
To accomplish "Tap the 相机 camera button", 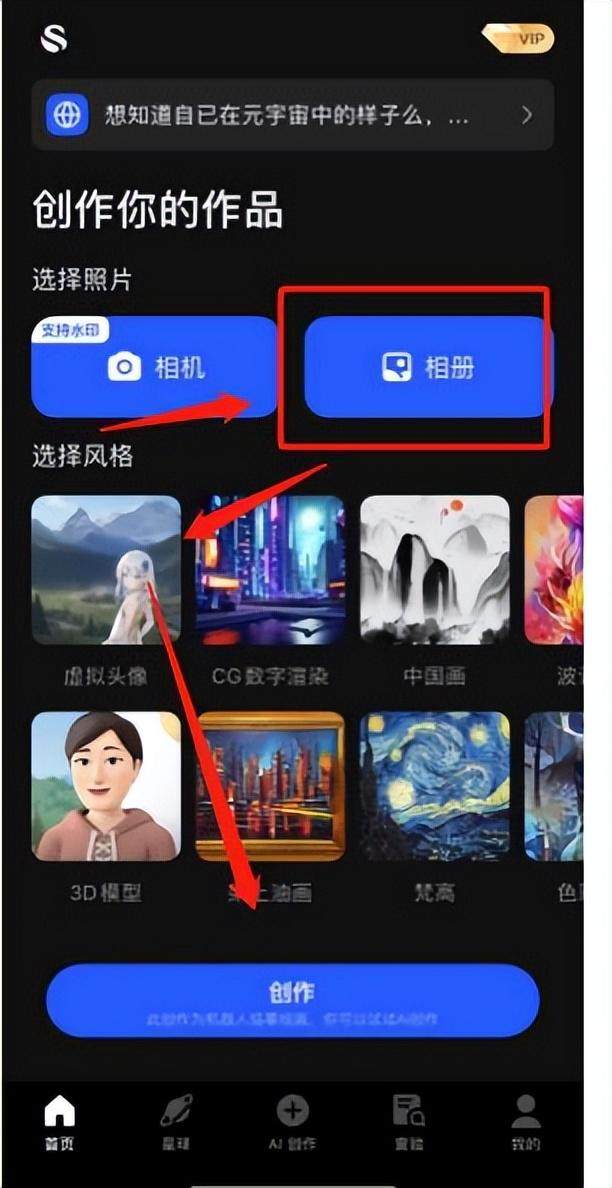I will (x=155, y=367).
